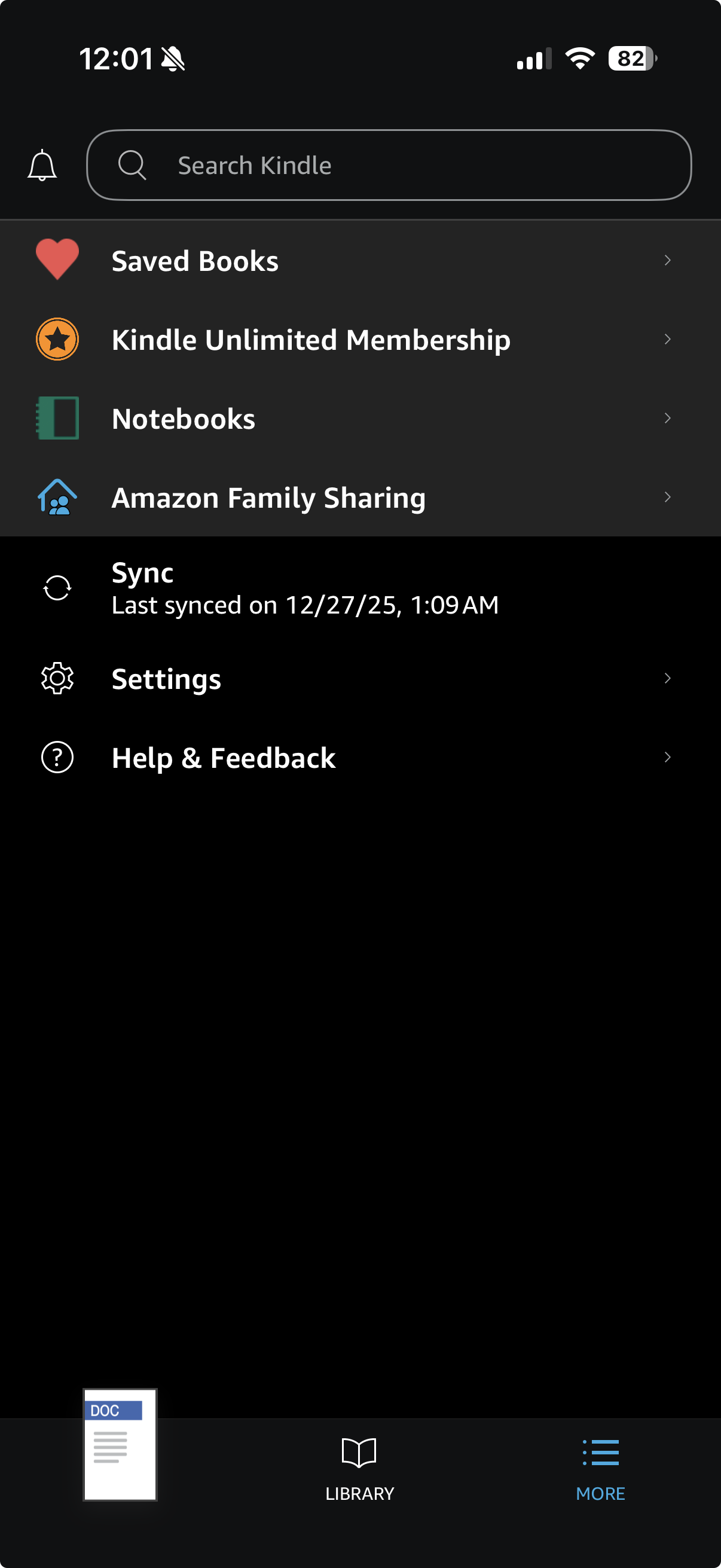
Task: Open Help & Feedback
Action: tap(360, 757)
